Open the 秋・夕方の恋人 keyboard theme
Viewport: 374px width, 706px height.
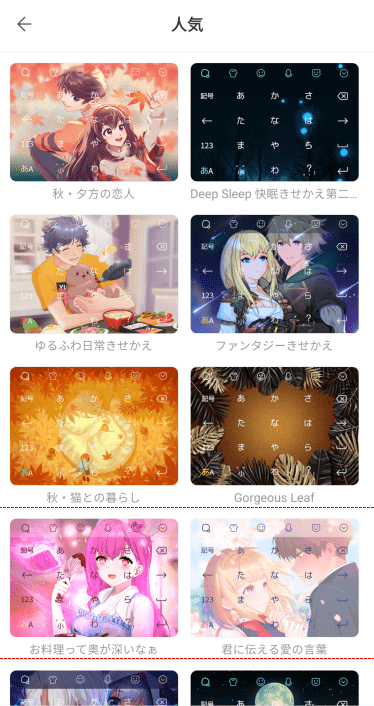pyautogui.click(x=94, y=122)
